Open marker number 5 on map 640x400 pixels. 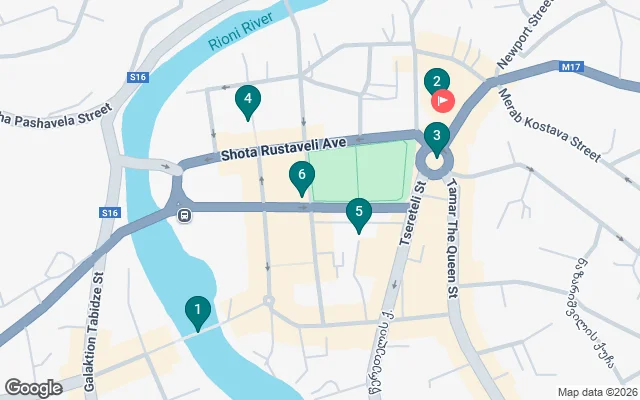[359, 213]
